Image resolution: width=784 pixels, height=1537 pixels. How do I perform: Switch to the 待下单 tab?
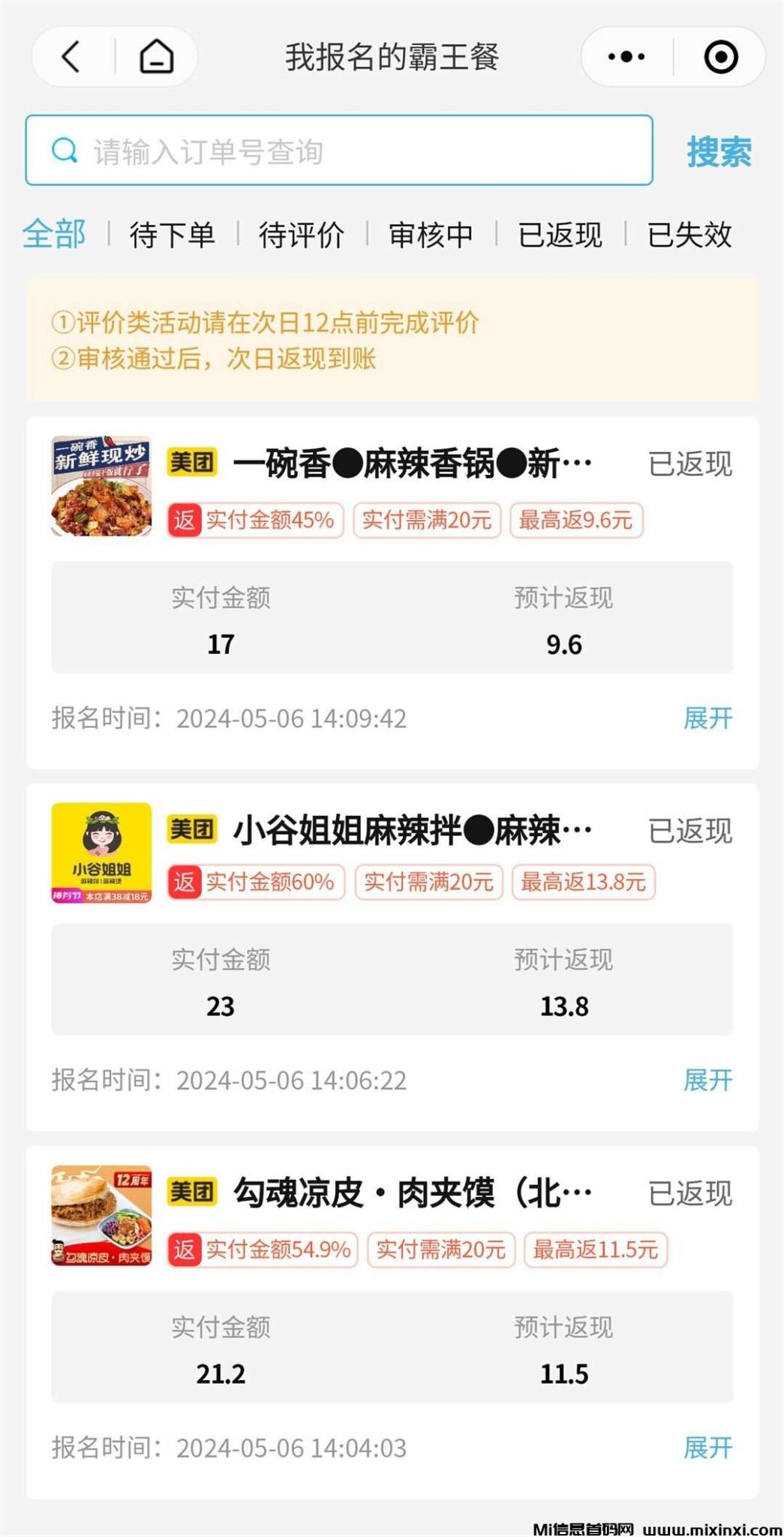[x=172, y=235]
